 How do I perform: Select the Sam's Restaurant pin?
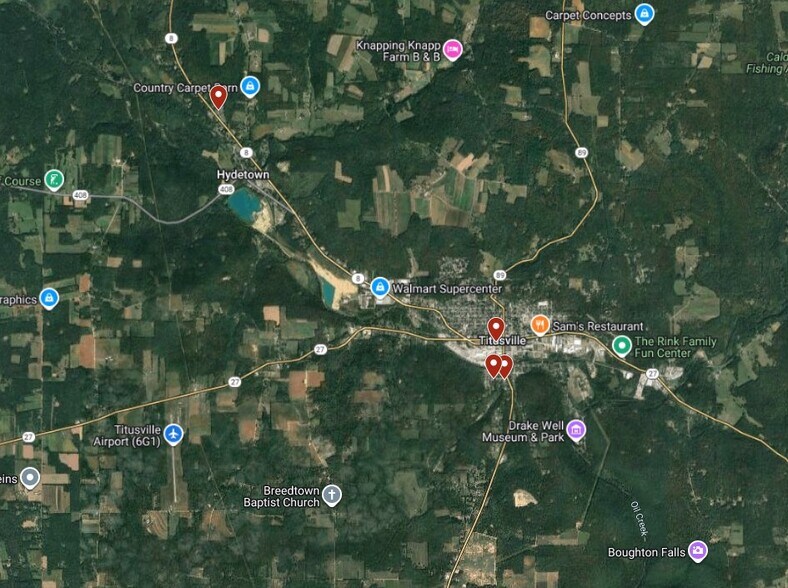pos(539,324)
